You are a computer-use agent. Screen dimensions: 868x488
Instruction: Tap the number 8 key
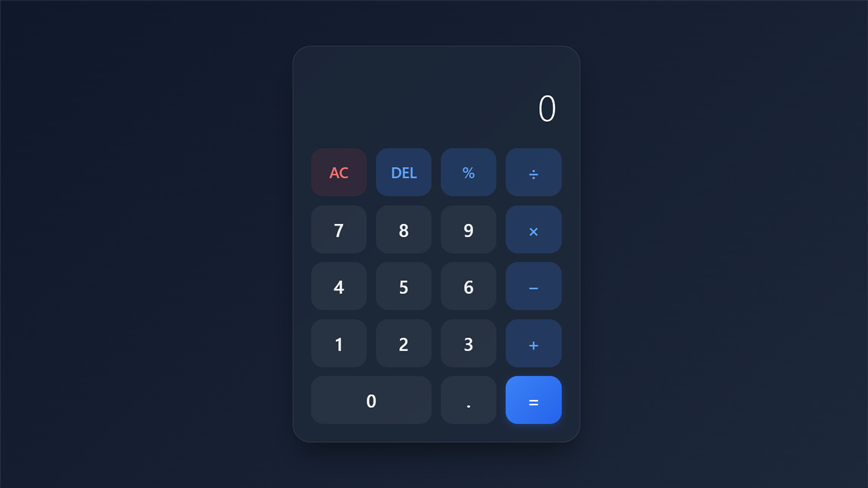click(404, 230)
